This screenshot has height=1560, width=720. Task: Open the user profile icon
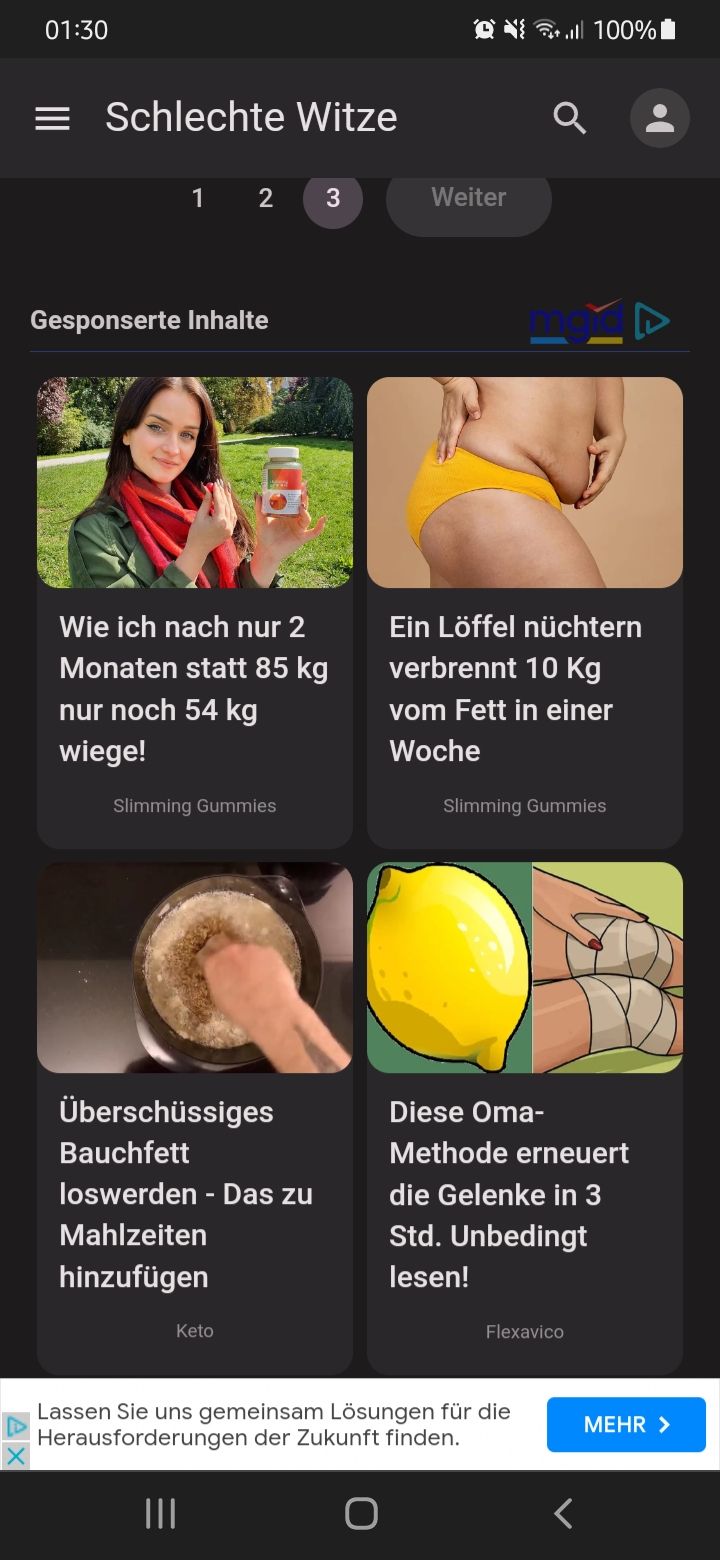(x=659, y=118)
